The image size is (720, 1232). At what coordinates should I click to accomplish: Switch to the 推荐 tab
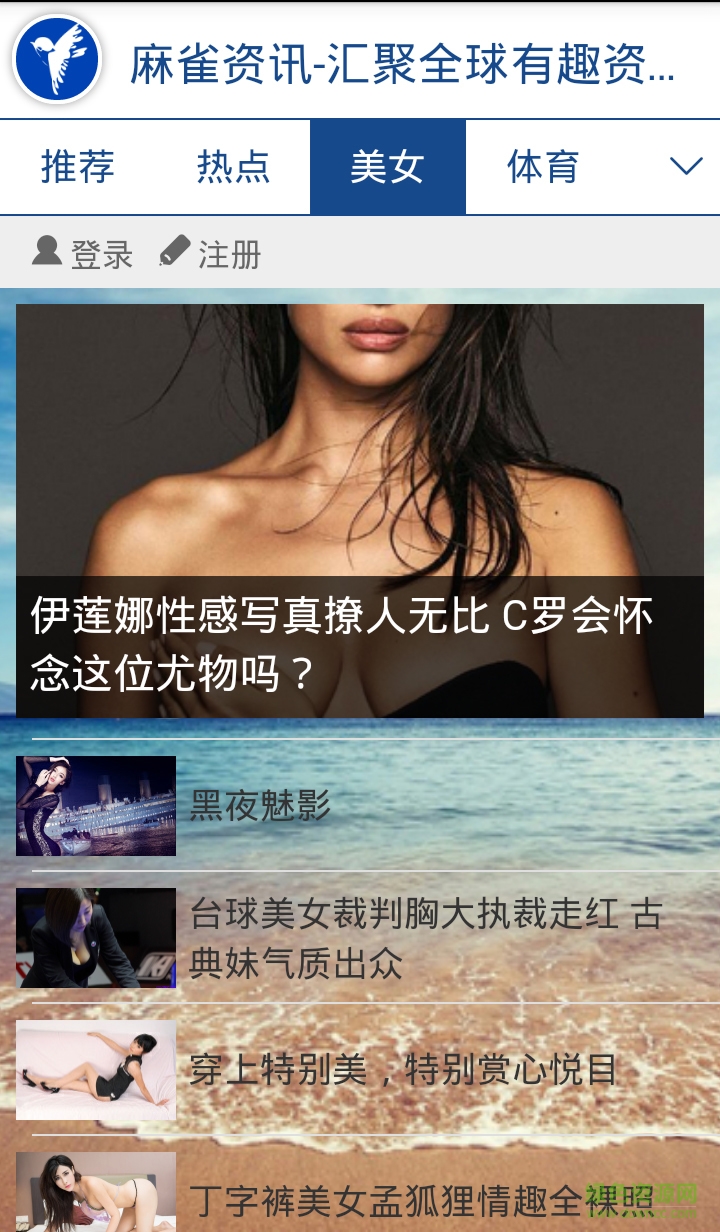pyautogui.click(x=78, y=167)
